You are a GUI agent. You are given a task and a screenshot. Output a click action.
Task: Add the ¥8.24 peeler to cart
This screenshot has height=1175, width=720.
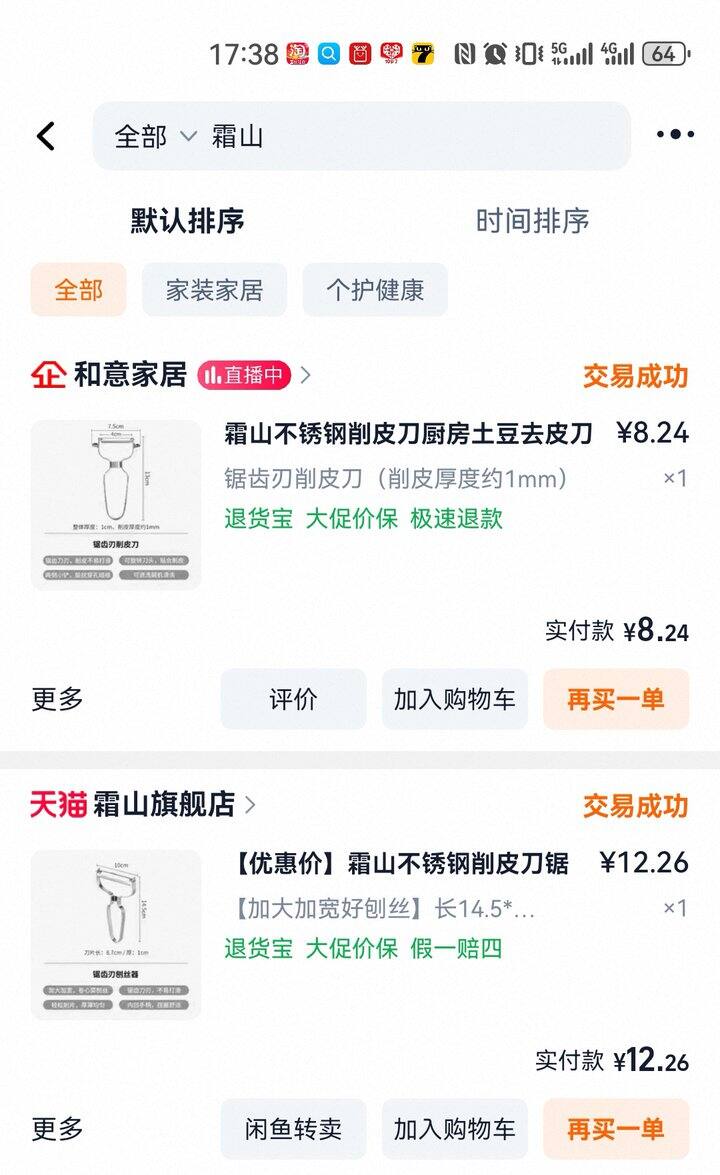tap(454, 699)
